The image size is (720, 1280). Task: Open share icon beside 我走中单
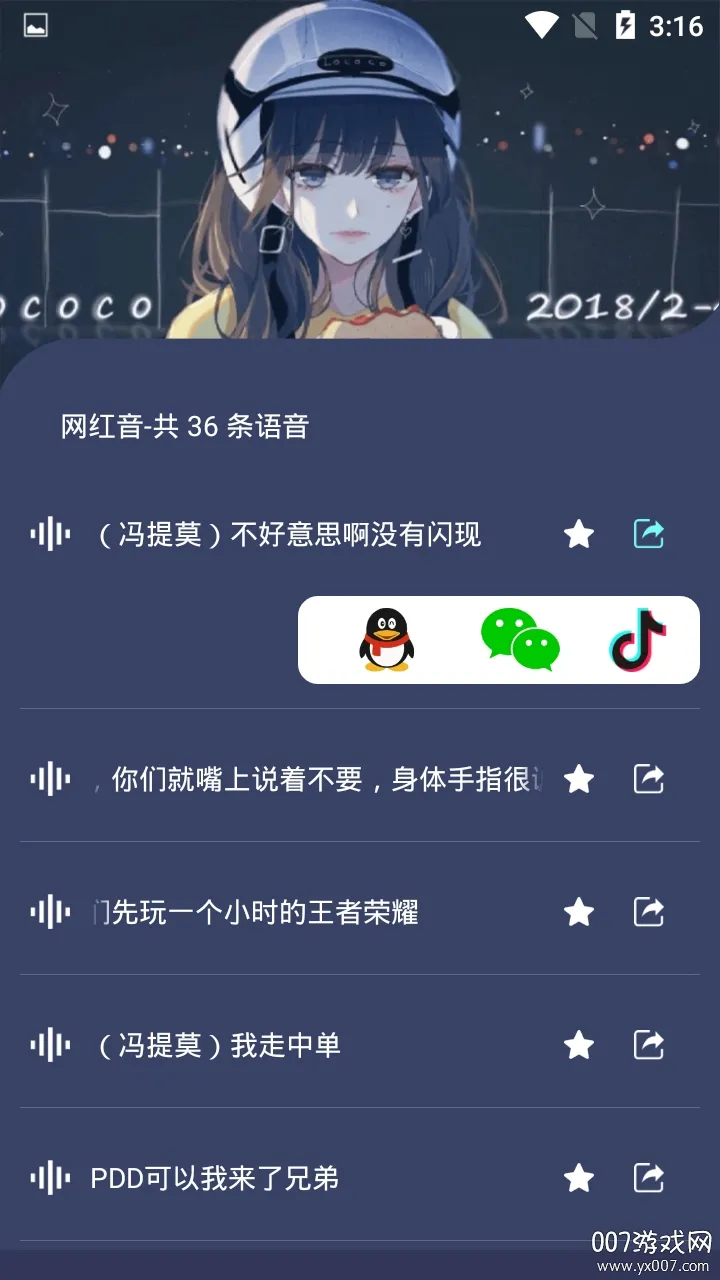coord(648,1046)
